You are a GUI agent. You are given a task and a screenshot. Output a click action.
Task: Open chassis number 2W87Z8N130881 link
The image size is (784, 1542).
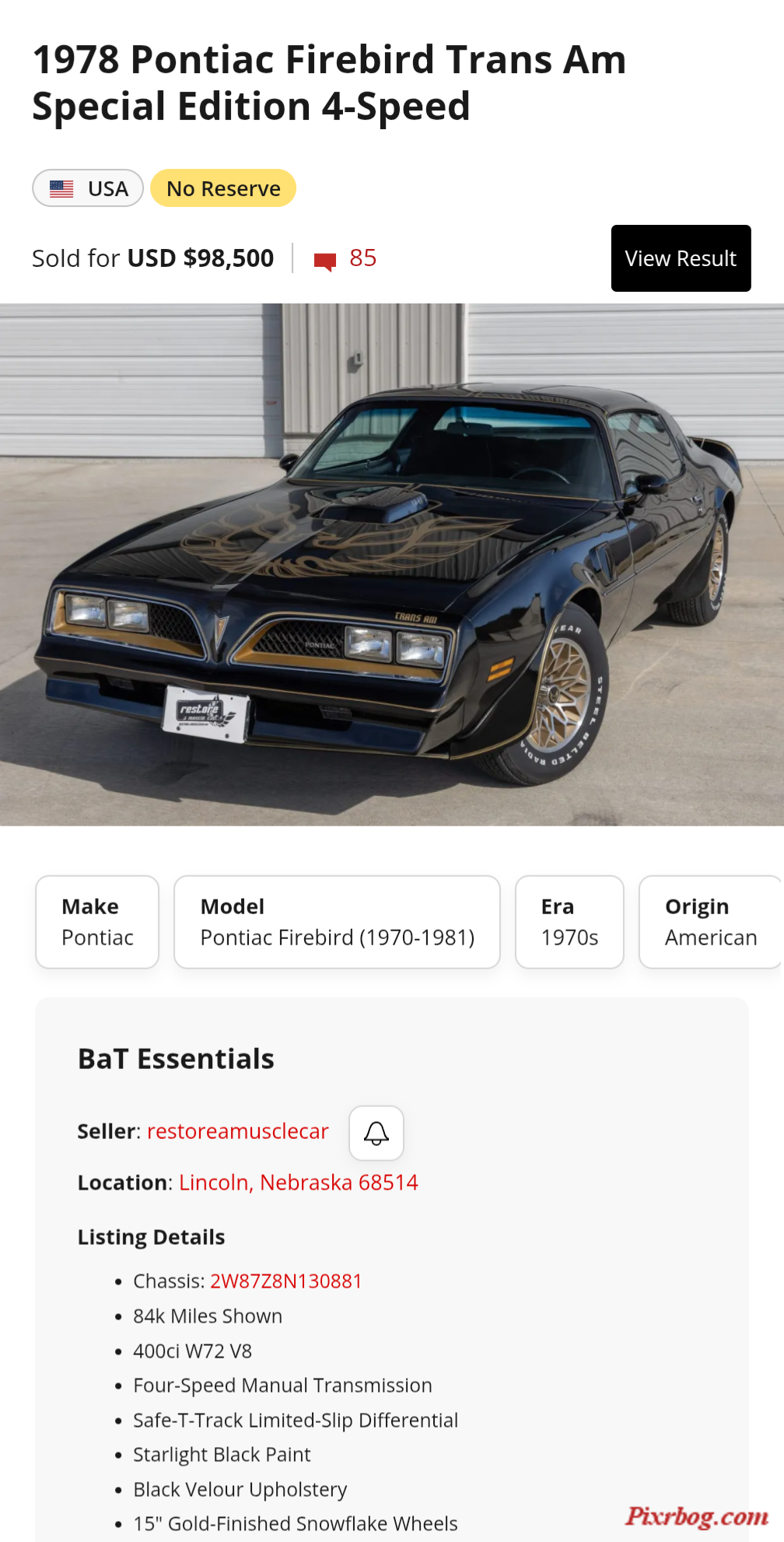point(286,1281)
